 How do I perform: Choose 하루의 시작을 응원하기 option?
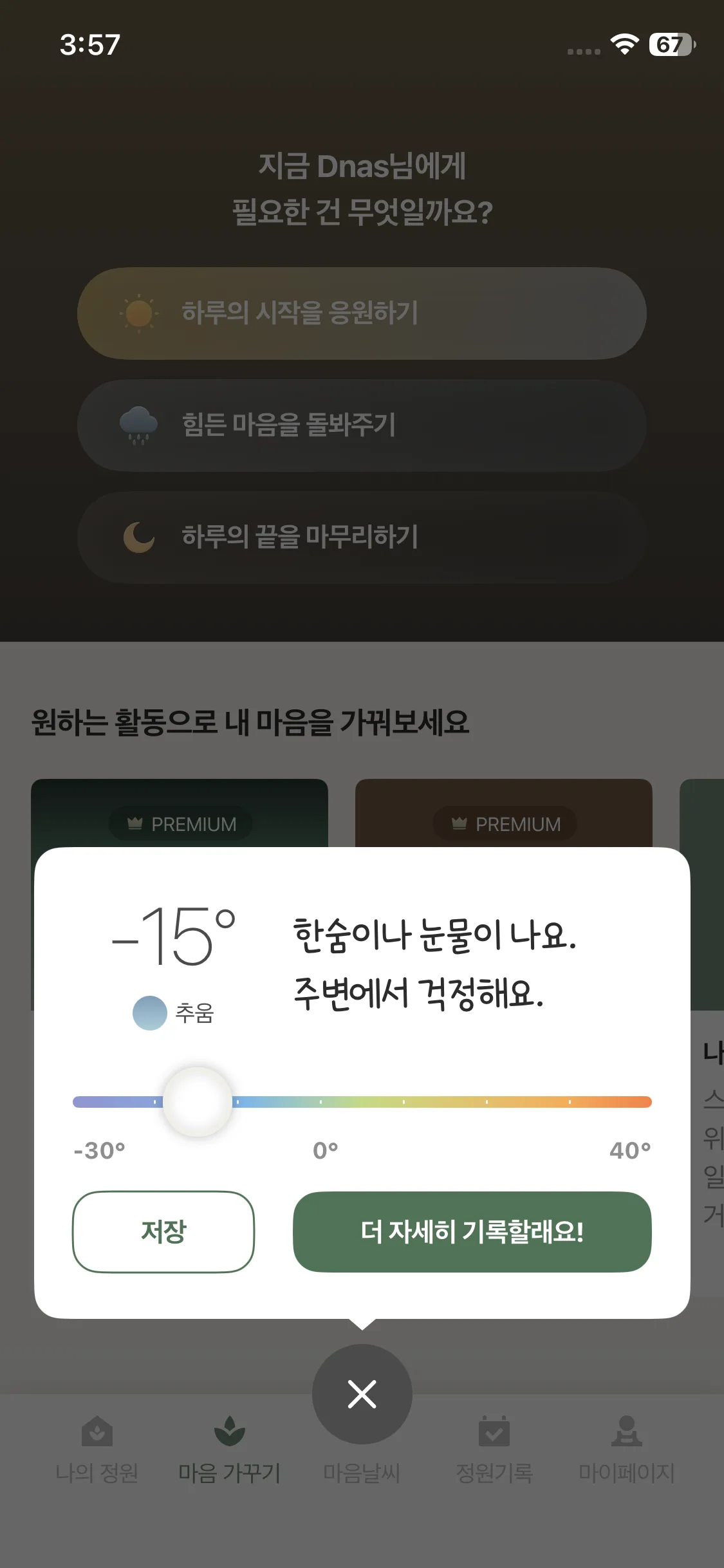point(362,313)
